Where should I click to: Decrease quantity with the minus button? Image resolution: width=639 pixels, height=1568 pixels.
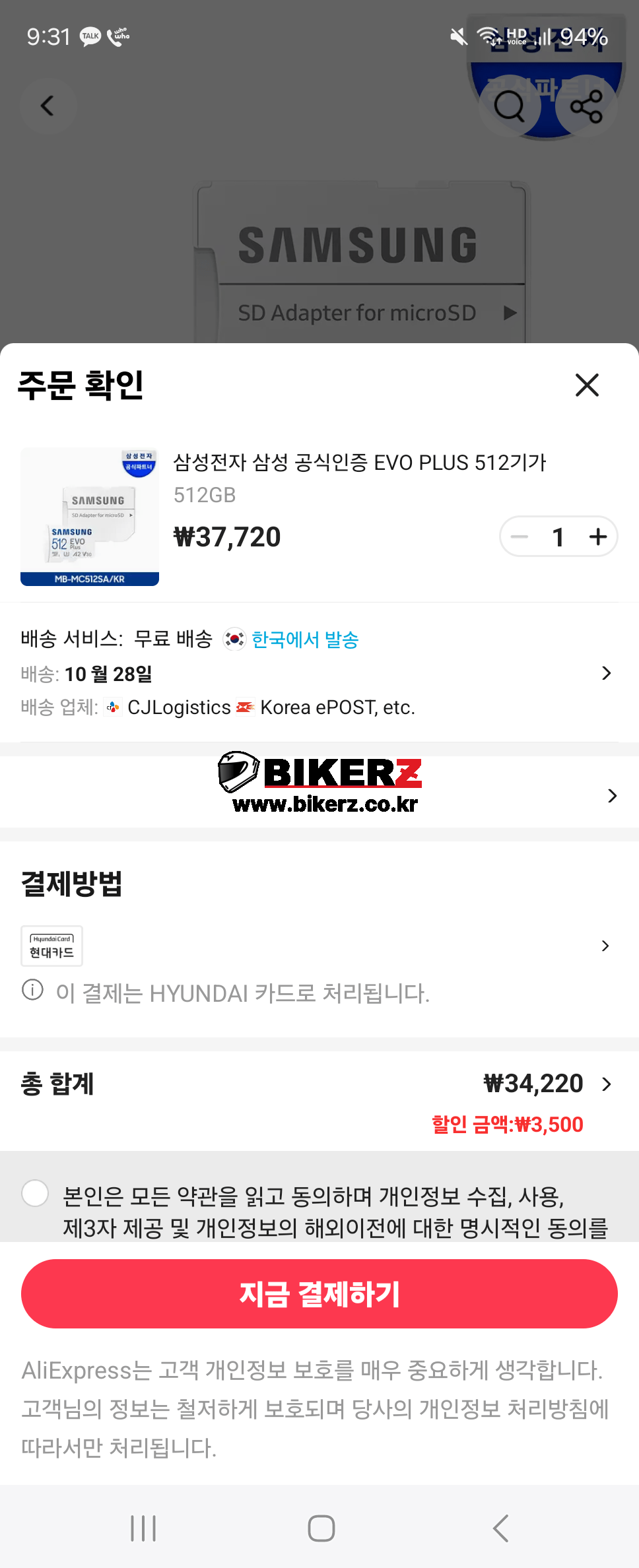click(520, 537)
